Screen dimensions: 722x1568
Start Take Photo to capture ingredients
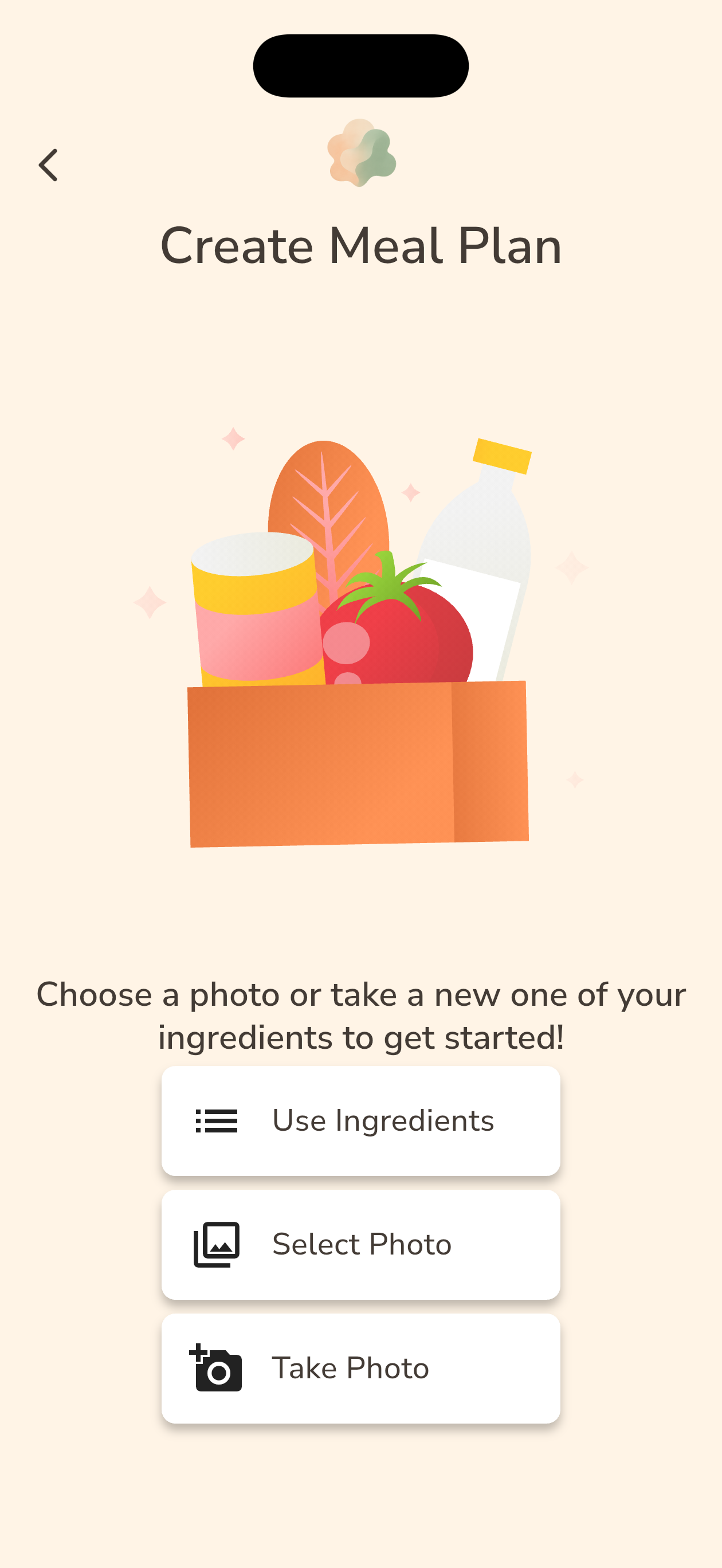tap(360, 1369)
